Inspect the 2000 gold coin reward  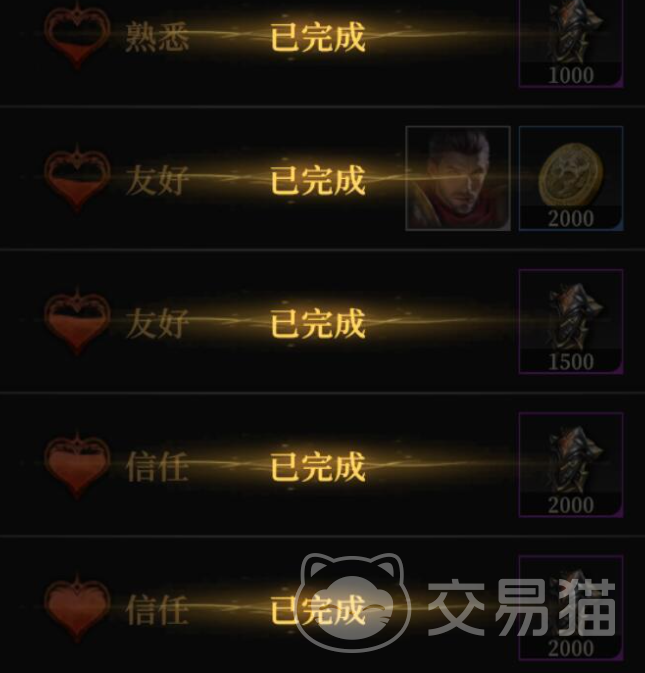tap(571, 178)
